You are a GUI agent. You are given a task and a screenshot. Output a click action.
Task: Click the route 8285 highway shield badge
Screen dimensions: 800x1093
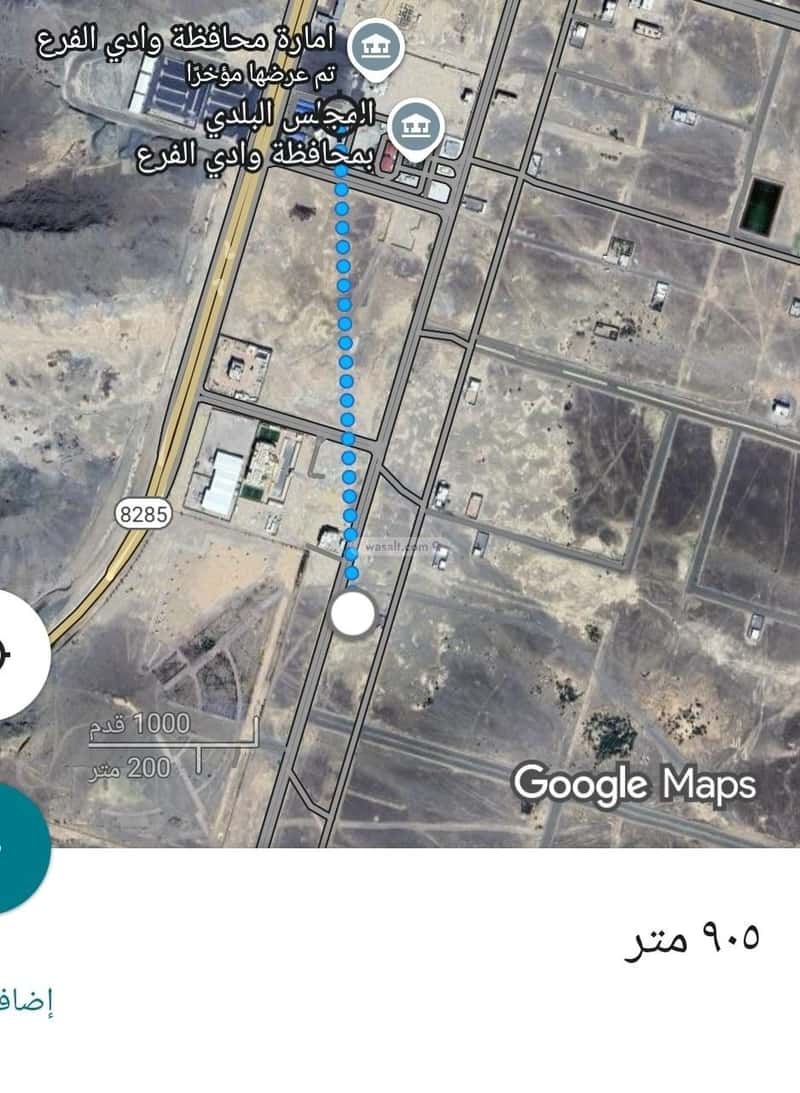point(145,515)
